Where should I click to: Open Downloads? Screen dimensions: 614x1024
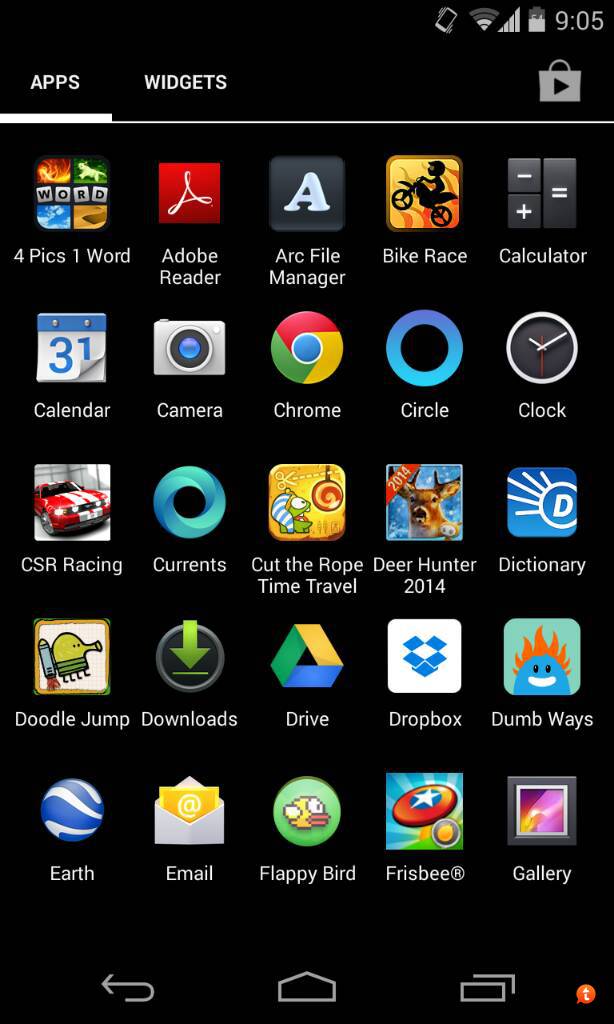[189, 657]
